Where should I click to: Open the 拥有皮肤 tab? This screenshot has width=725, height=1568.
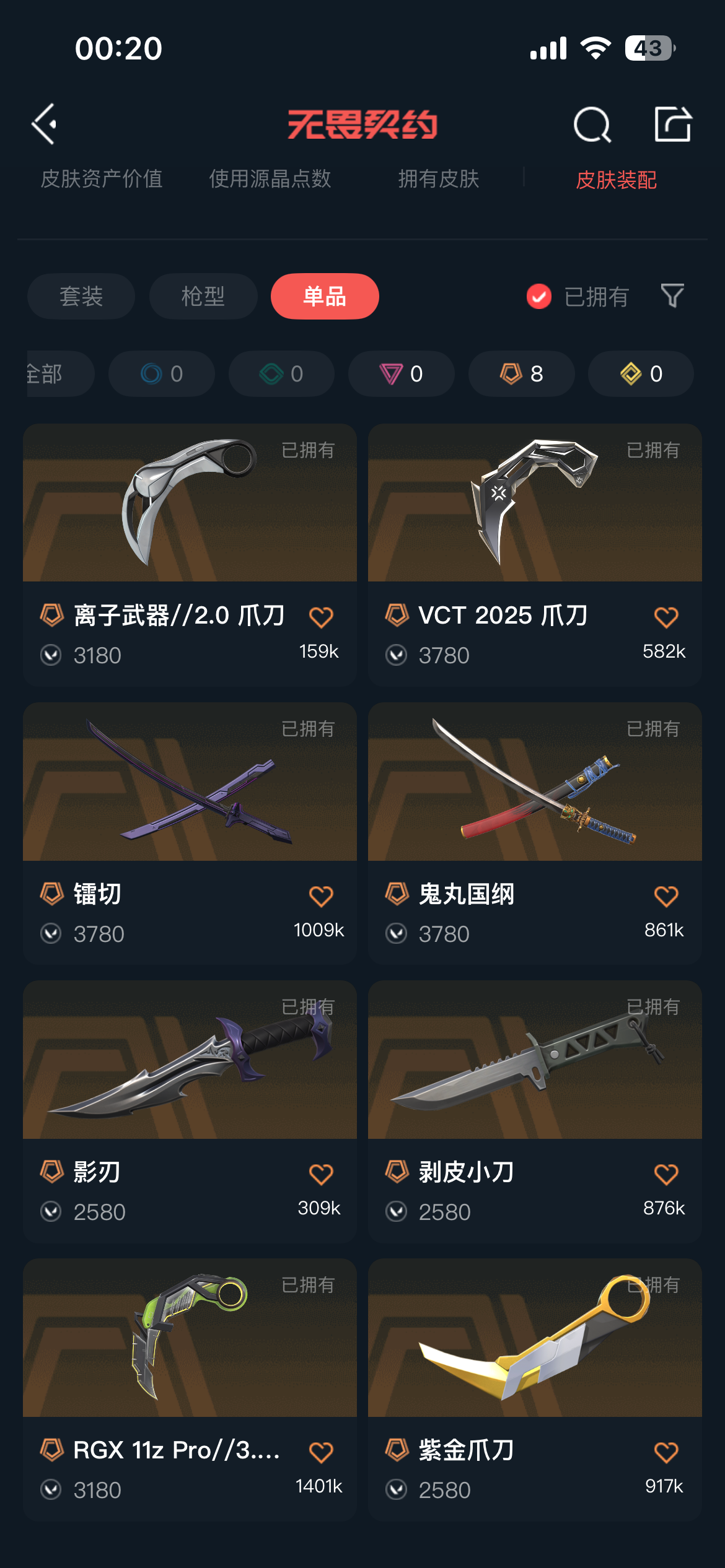point(439,179)
